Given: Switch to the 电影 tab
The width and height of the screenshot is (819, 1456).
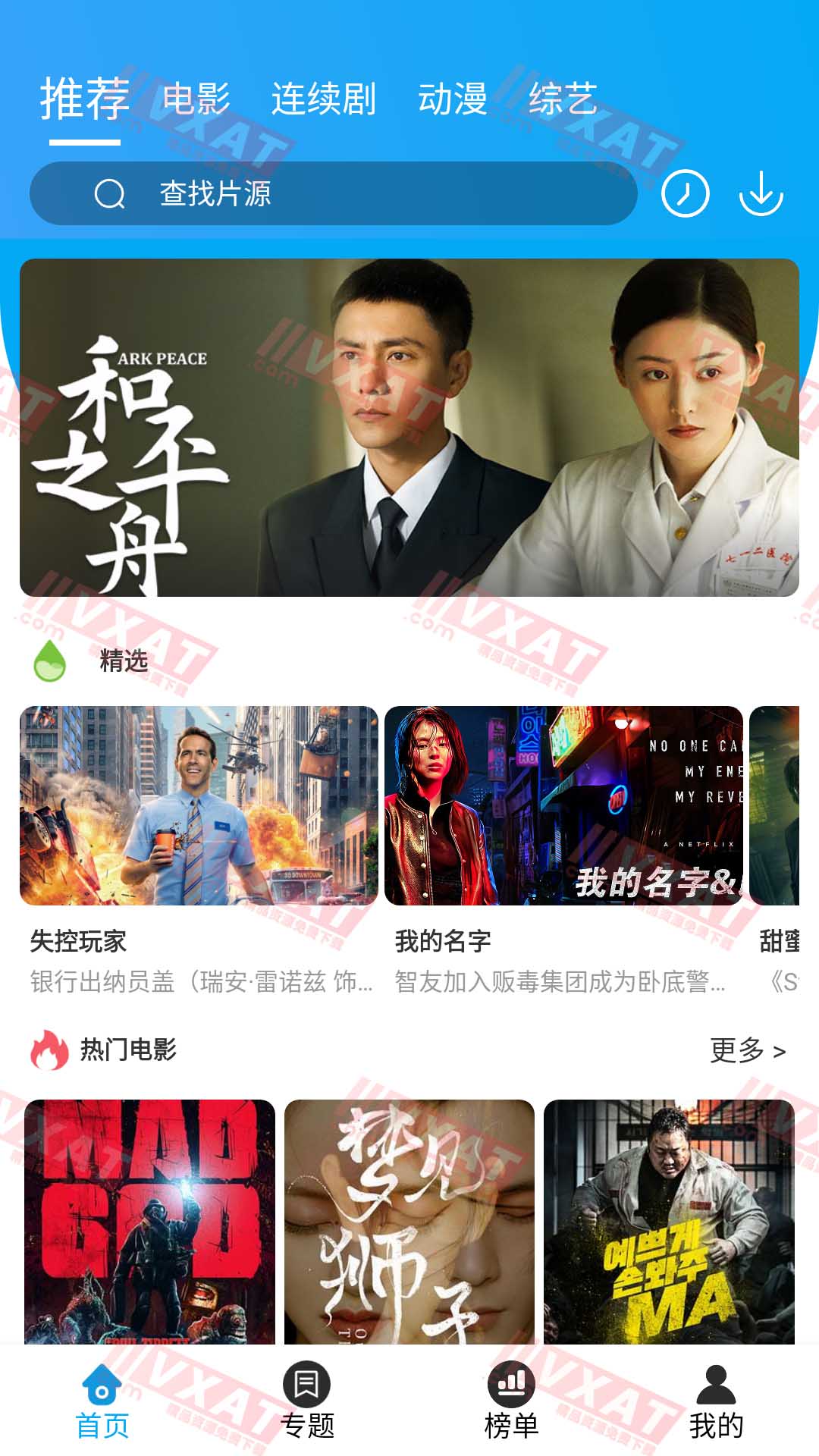Looking at the screenshot, I should coord(199,99).
